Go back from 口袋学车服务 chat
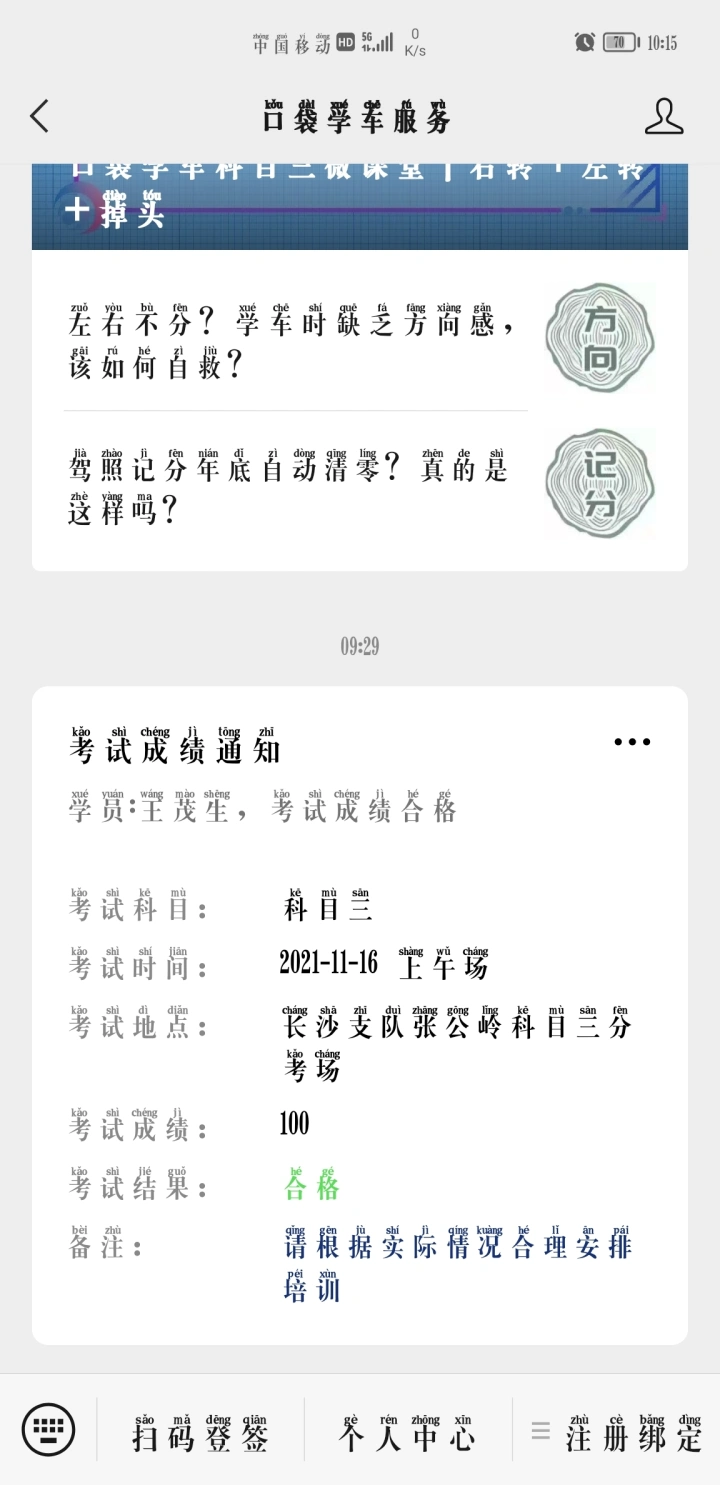The image size is (720, 1485). 40,117
